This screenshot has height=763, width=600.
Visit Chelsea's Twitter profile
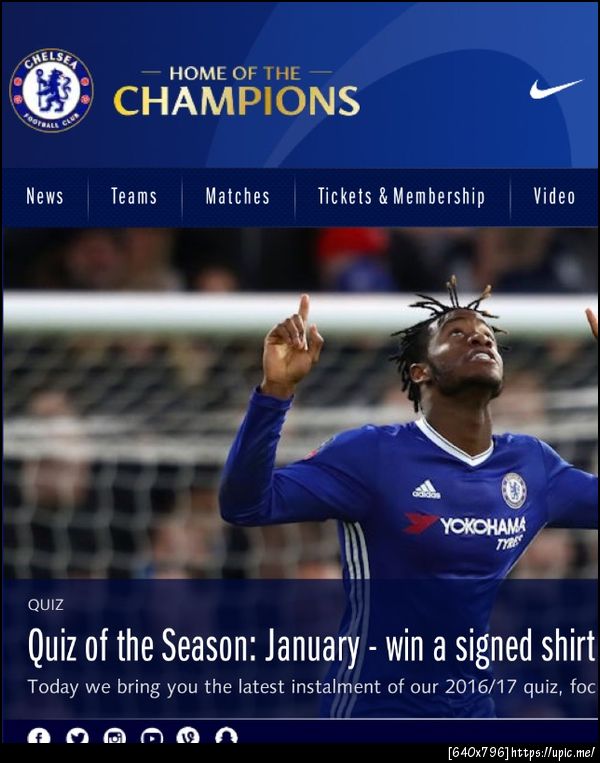pyautogui.click(x=77, y=737)
